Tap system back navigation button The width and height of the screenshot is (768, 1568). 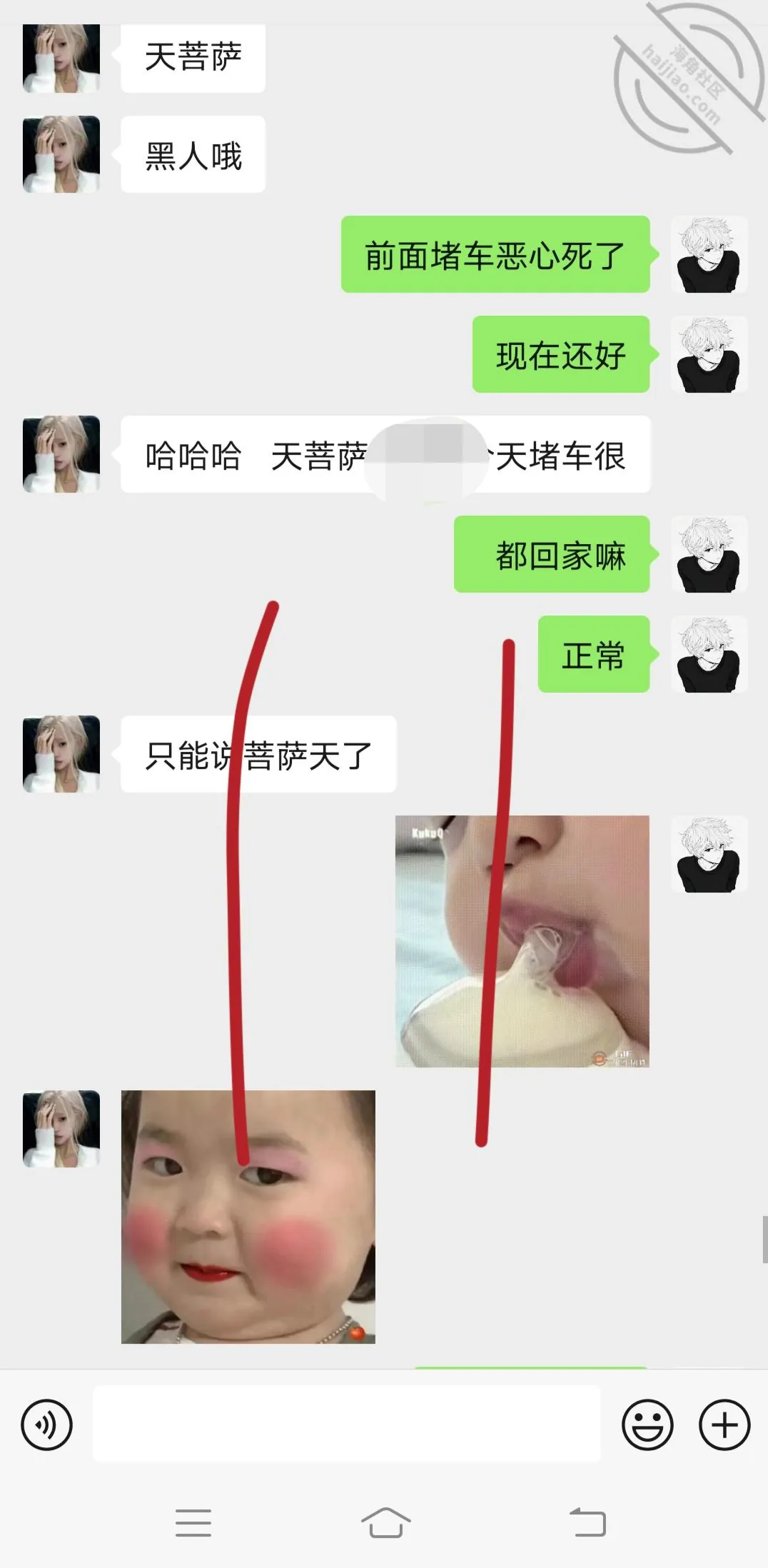pos(587,1522)
